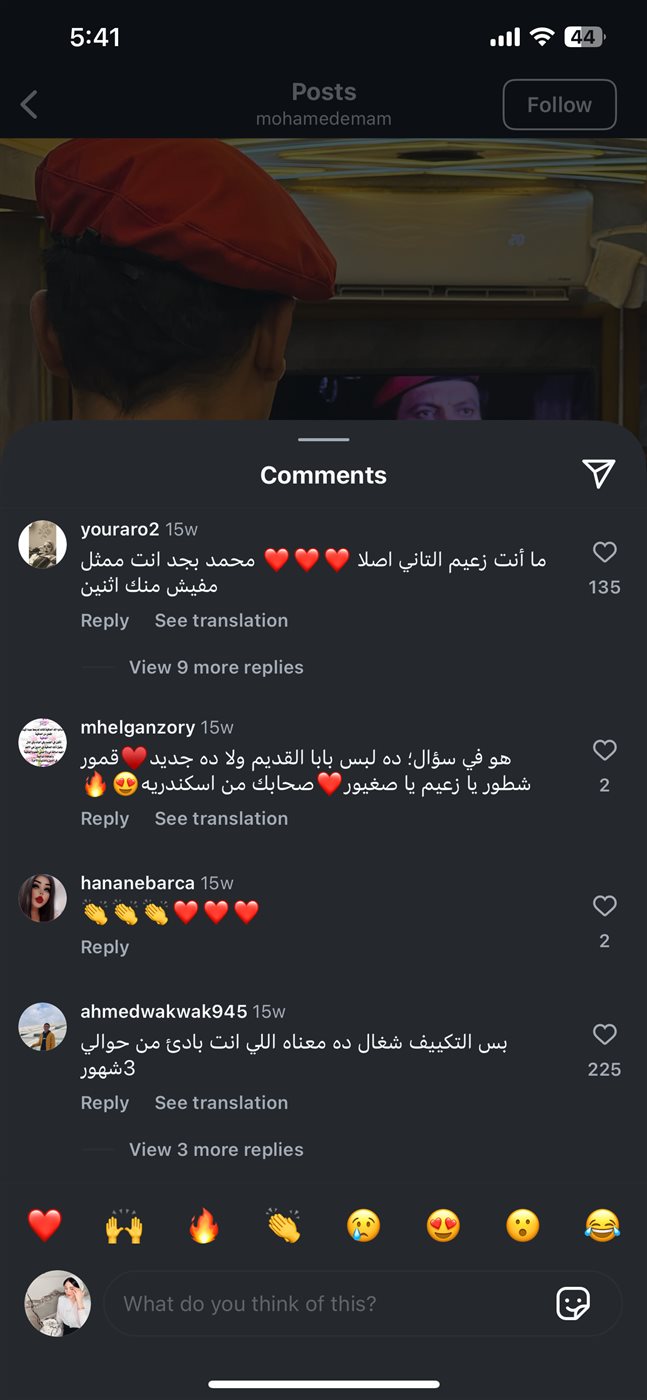The height and width of the screenshot is (1400, 647).
Task: Reply to mhelganzory's comment
Action: click(105, 818)
